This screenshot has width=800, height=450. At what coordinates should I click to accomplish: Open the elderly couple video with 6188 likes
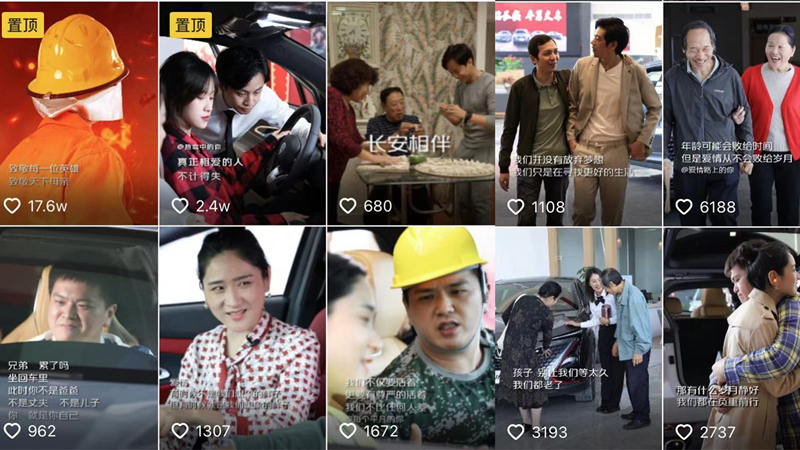[732, 110]
